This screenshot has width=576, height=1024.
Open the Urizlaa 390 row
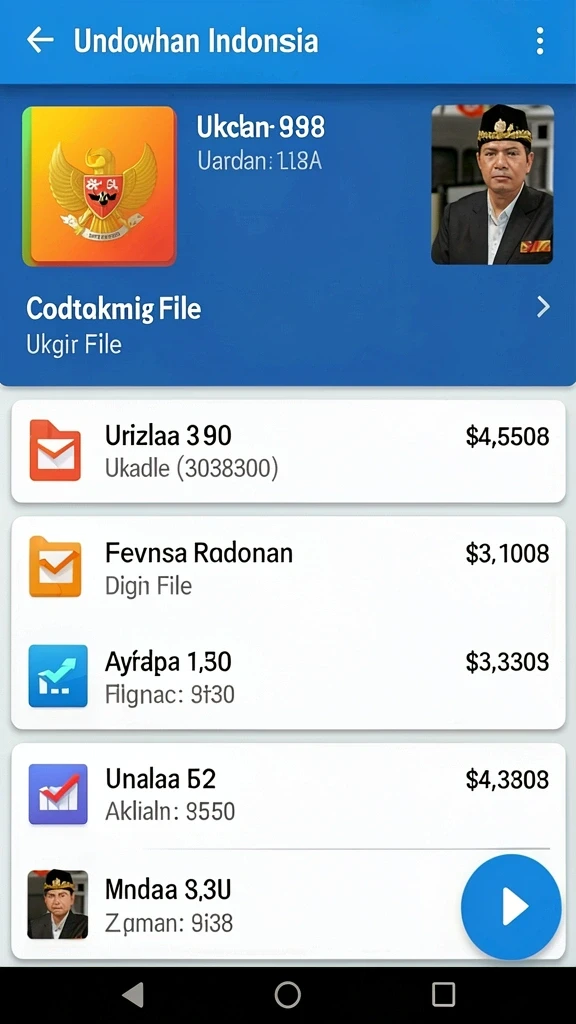coord(288,451)
